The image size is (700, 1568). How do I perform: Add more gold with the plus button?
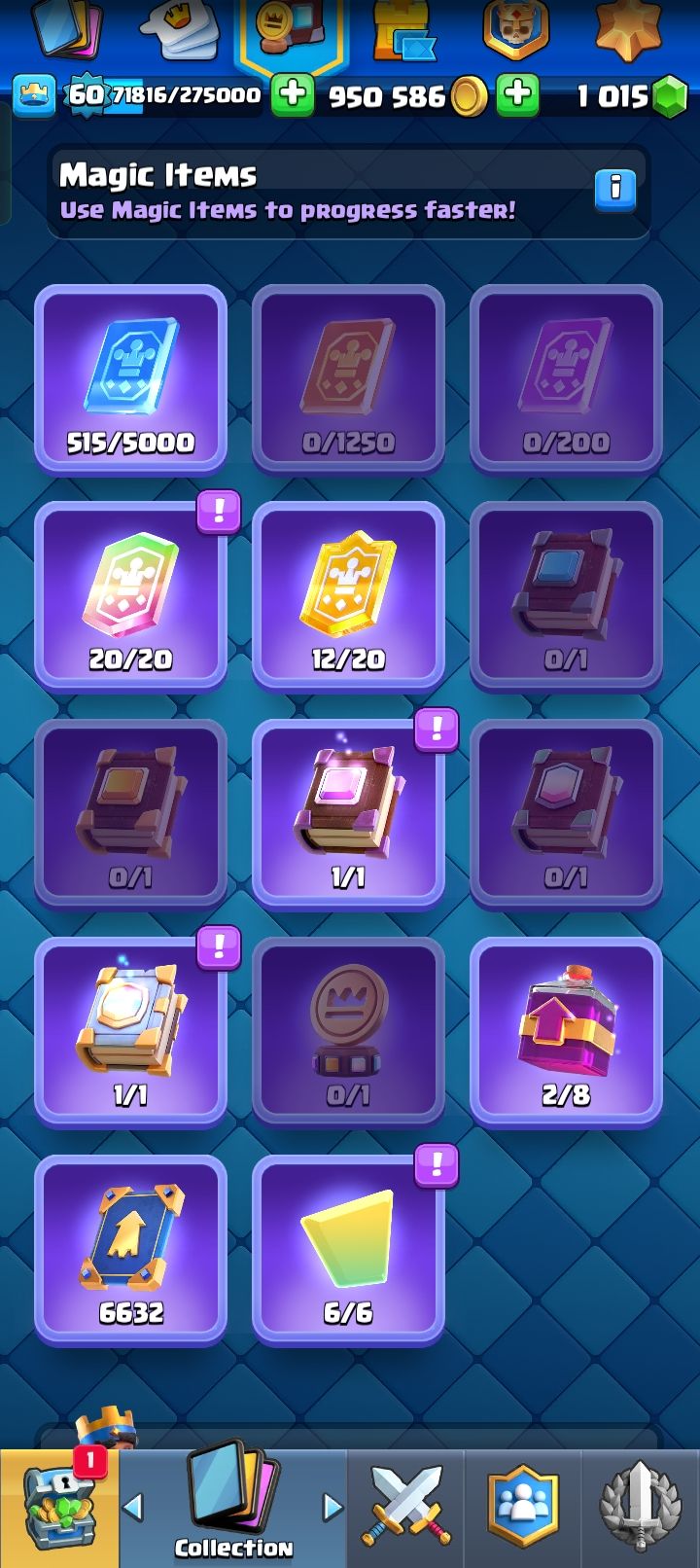coord(518,95)
